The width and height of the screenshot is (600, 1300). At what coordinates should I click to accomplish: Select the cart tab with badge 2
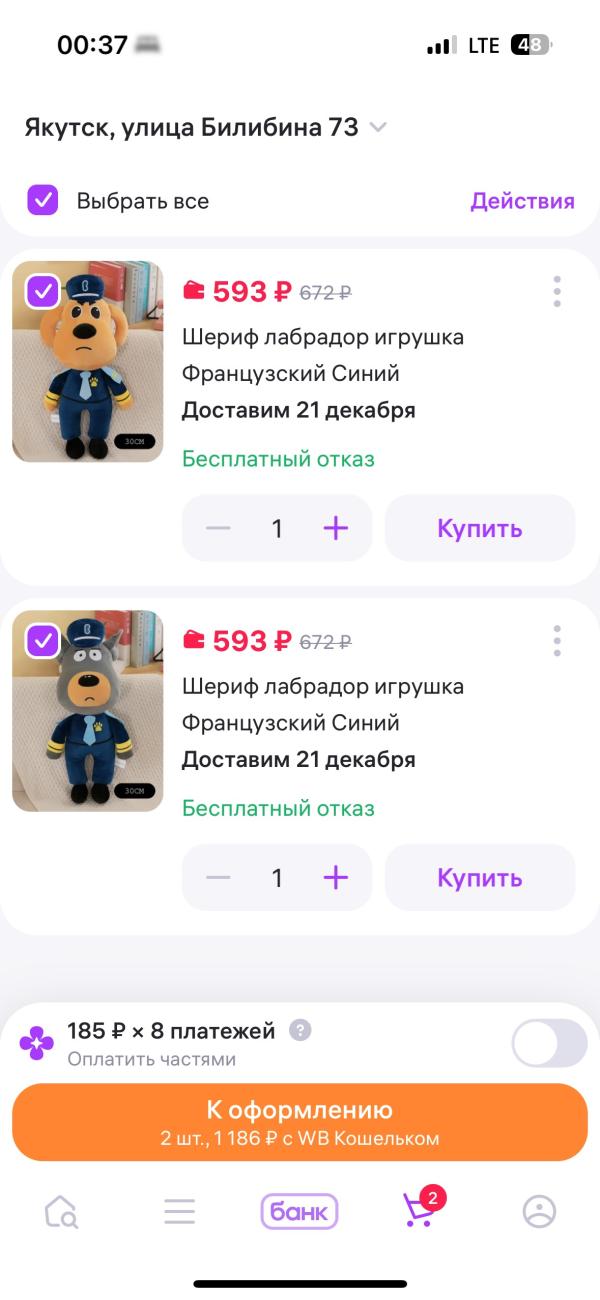coord(419,1212)
